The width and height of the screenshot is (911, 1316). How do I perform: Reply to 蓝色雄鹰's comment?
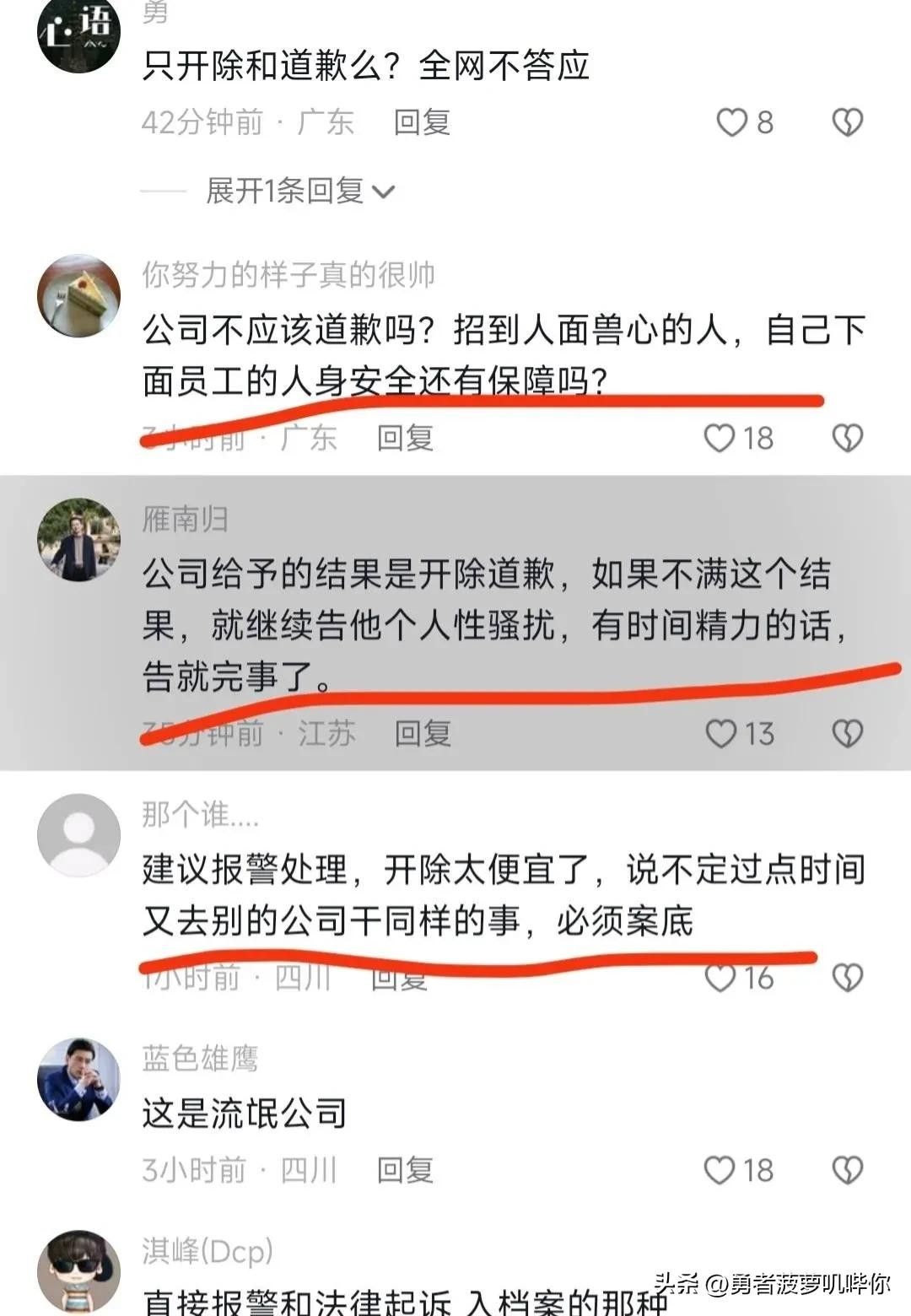click(x=405, y=1171)
